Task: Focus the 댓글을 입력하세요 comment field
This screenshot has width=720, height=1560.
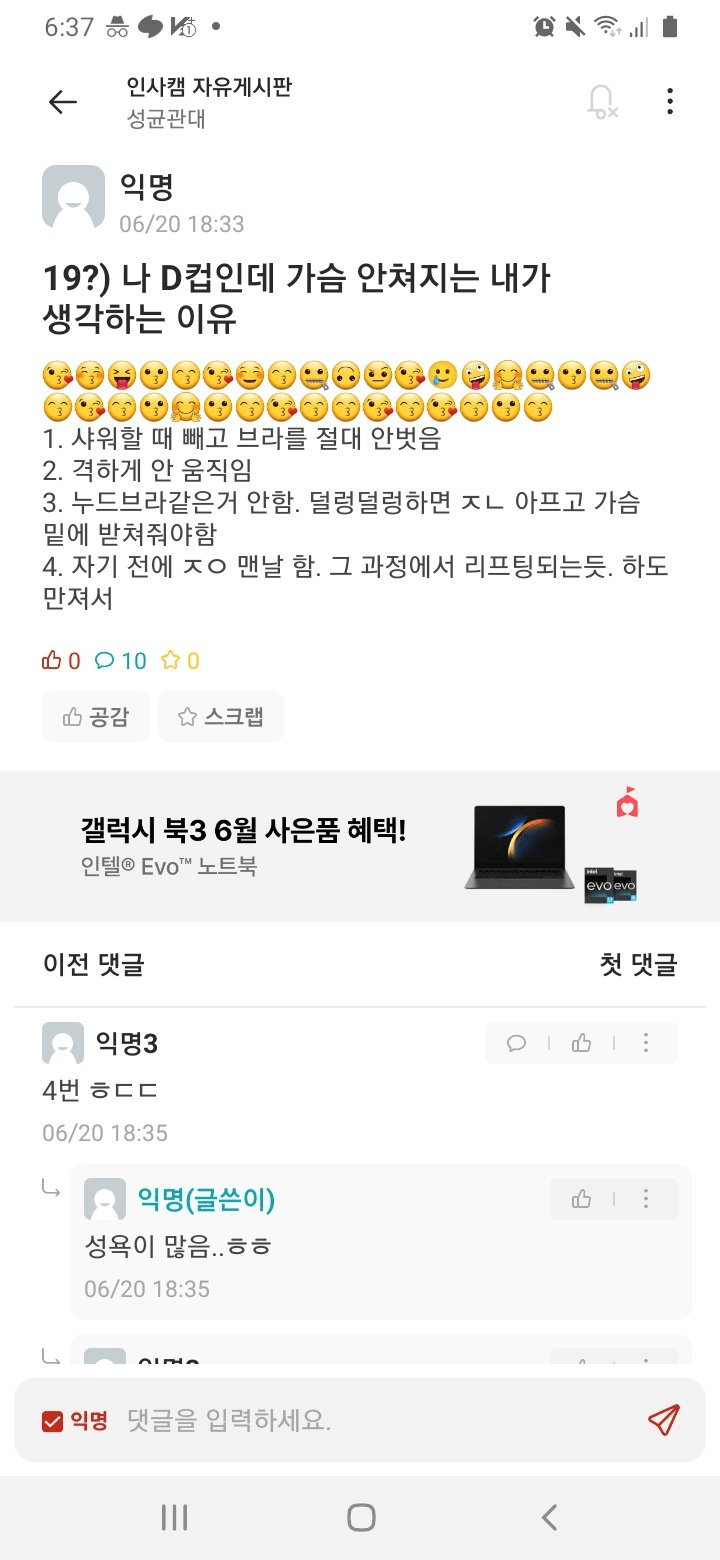Action: [x=370, y=1420]
